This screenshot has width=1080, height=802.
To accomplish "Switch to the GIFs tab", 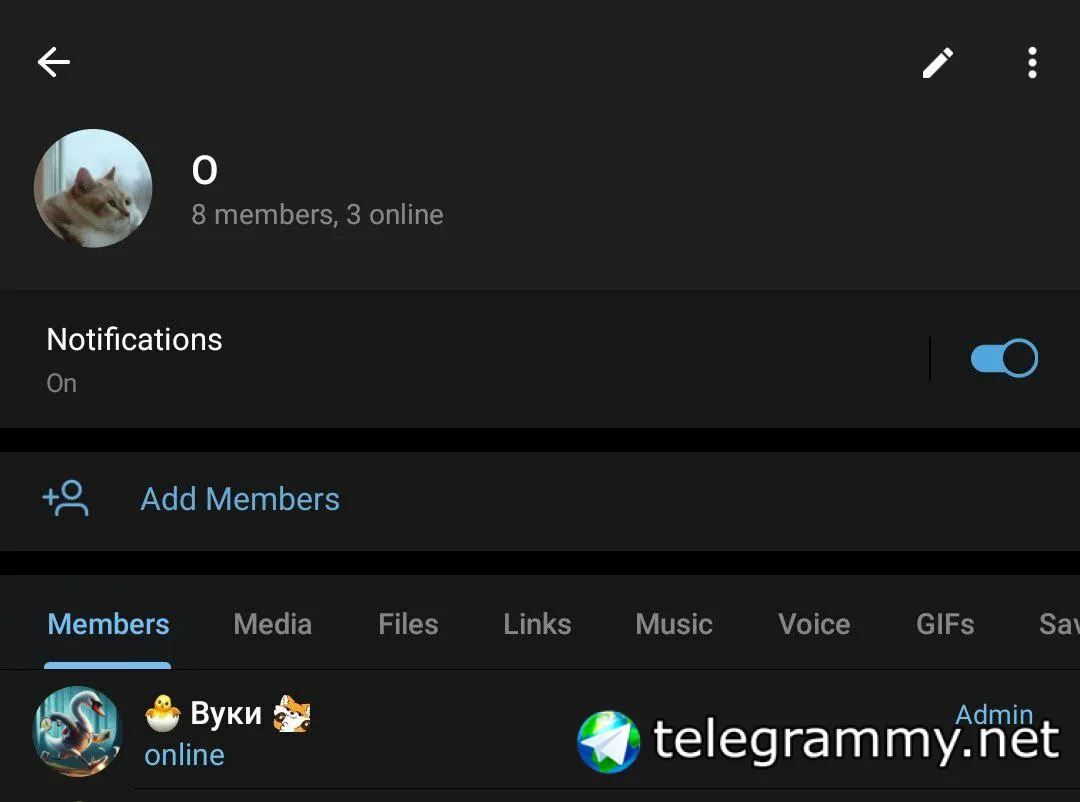I will [x=945, y=624].
